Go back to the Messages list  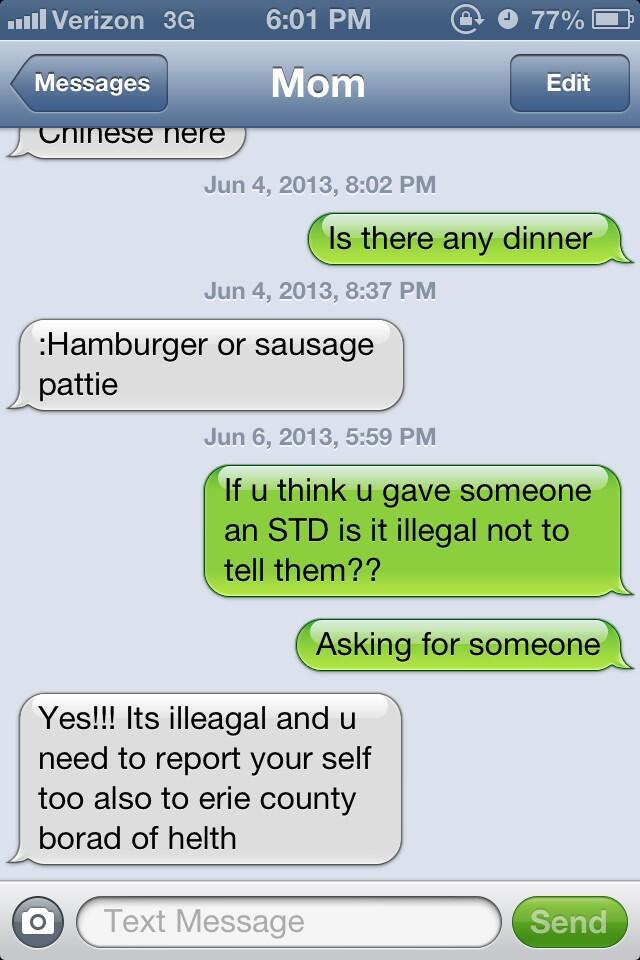point(90,84)
